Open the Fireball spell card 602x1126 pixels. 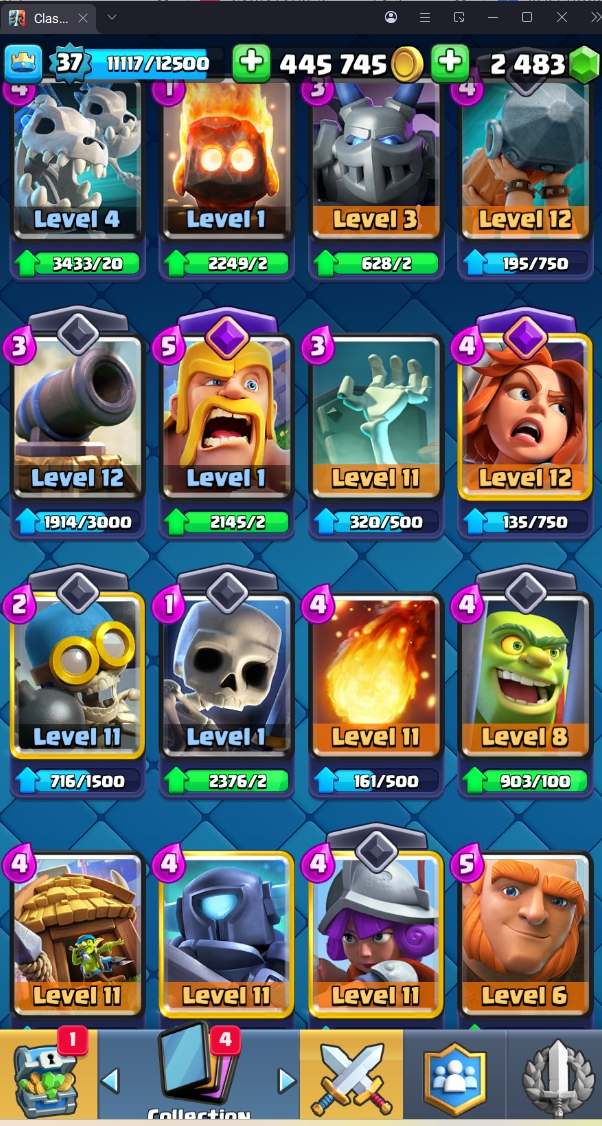(x=376, y=680)
